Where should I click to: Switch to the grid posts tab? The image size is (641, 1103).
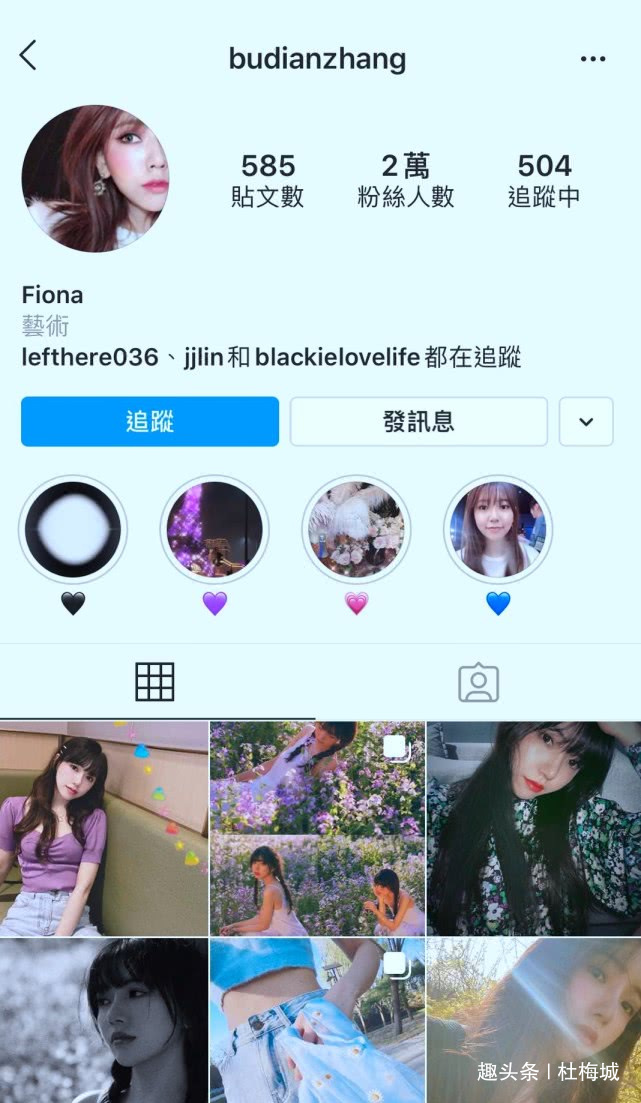pos(155,682)
